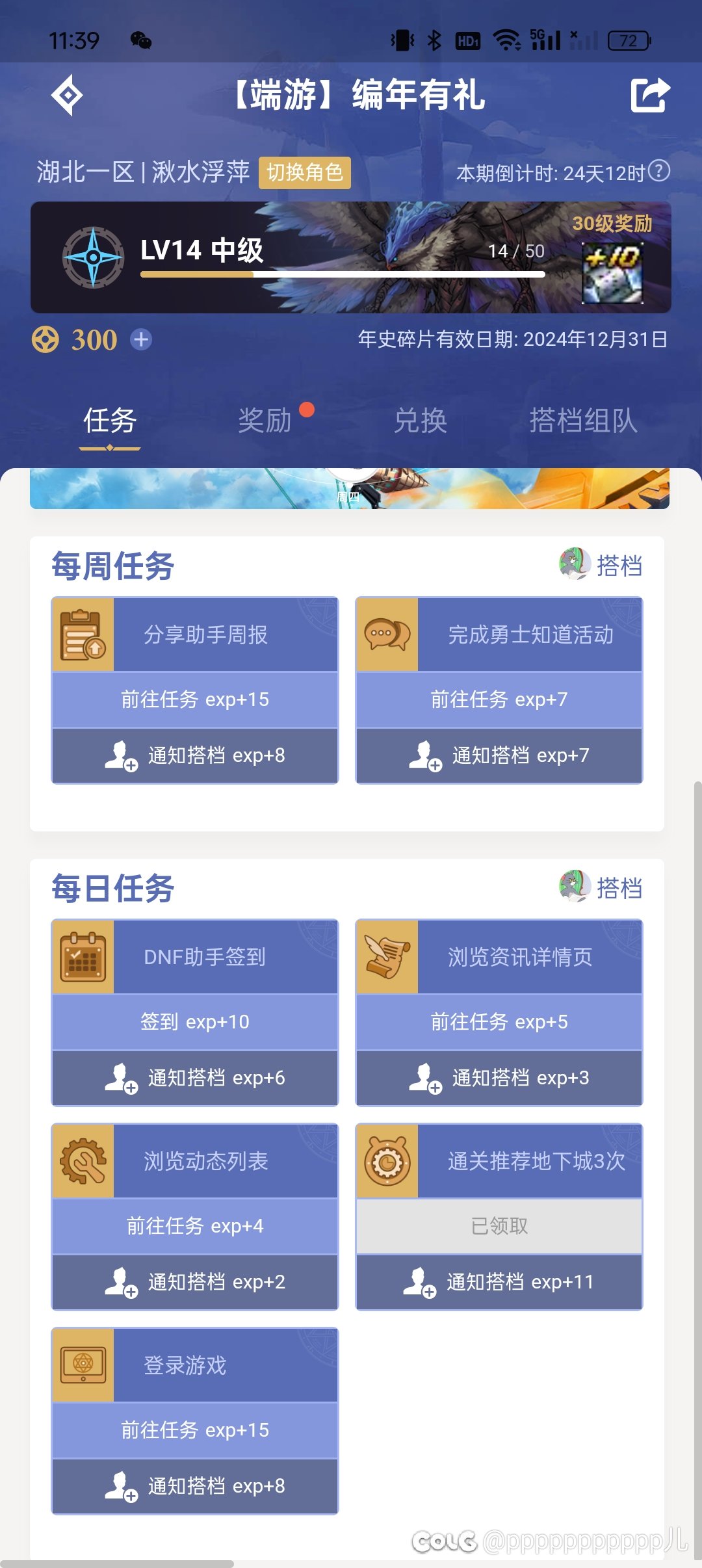
Task: Click 签到 exp+10 on the sign-in task
Action: [x=194, y=1022]
